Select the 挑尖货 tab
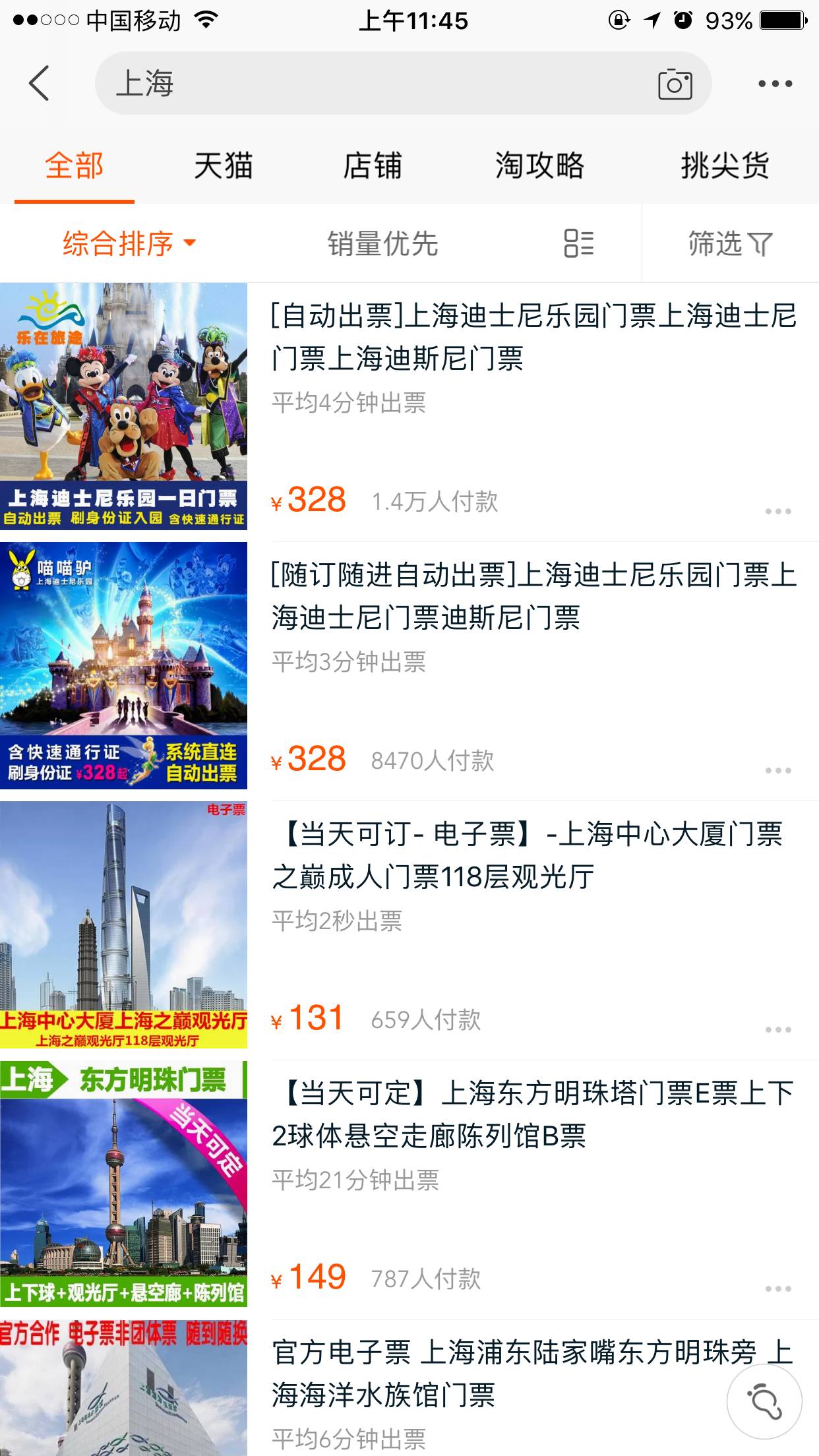This screenshot has width=819, height=1456. pyautogui.click(x=725, y=166)
